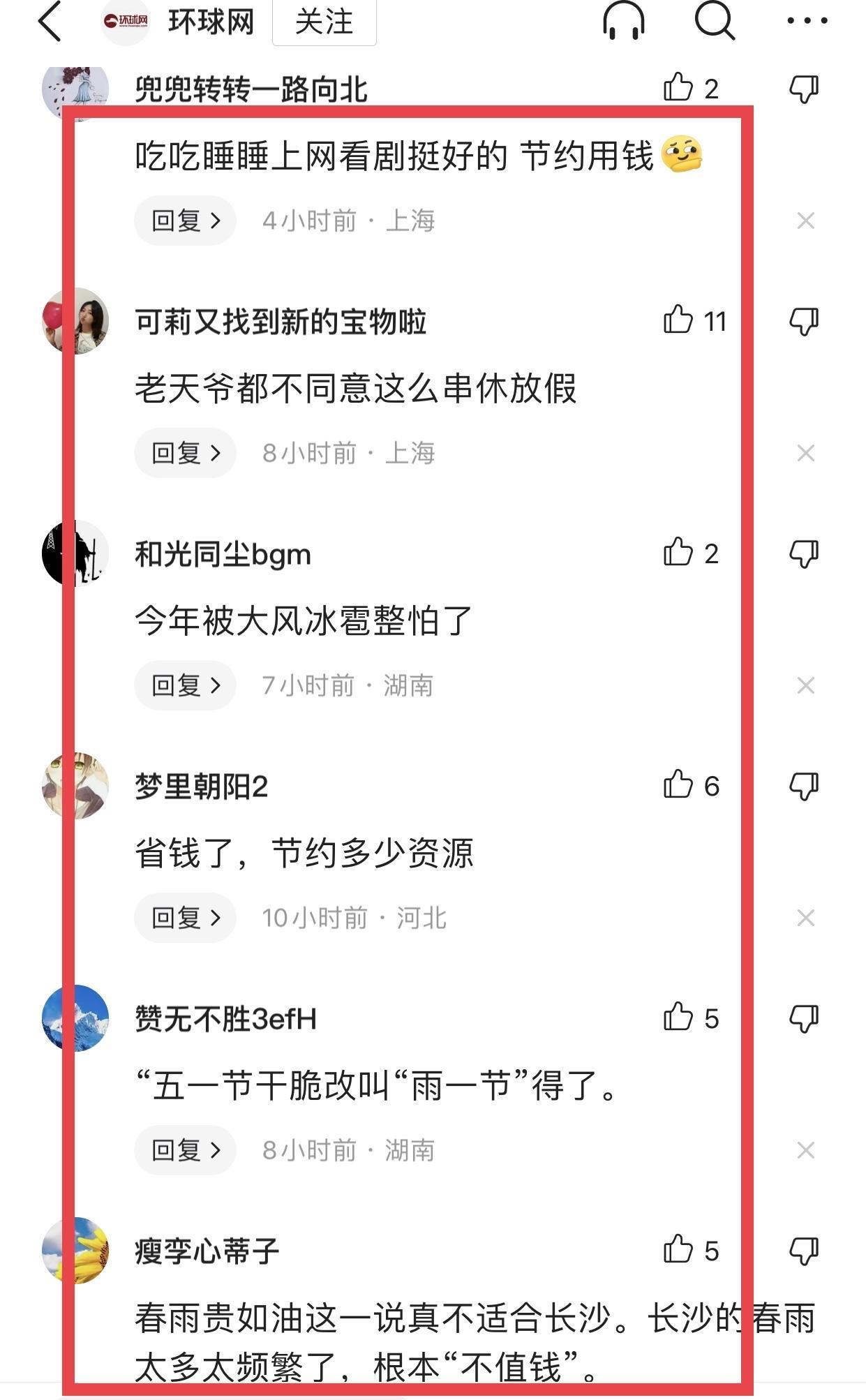Open the profile avatar of 可莉又找到新的宝物啦

75,321
